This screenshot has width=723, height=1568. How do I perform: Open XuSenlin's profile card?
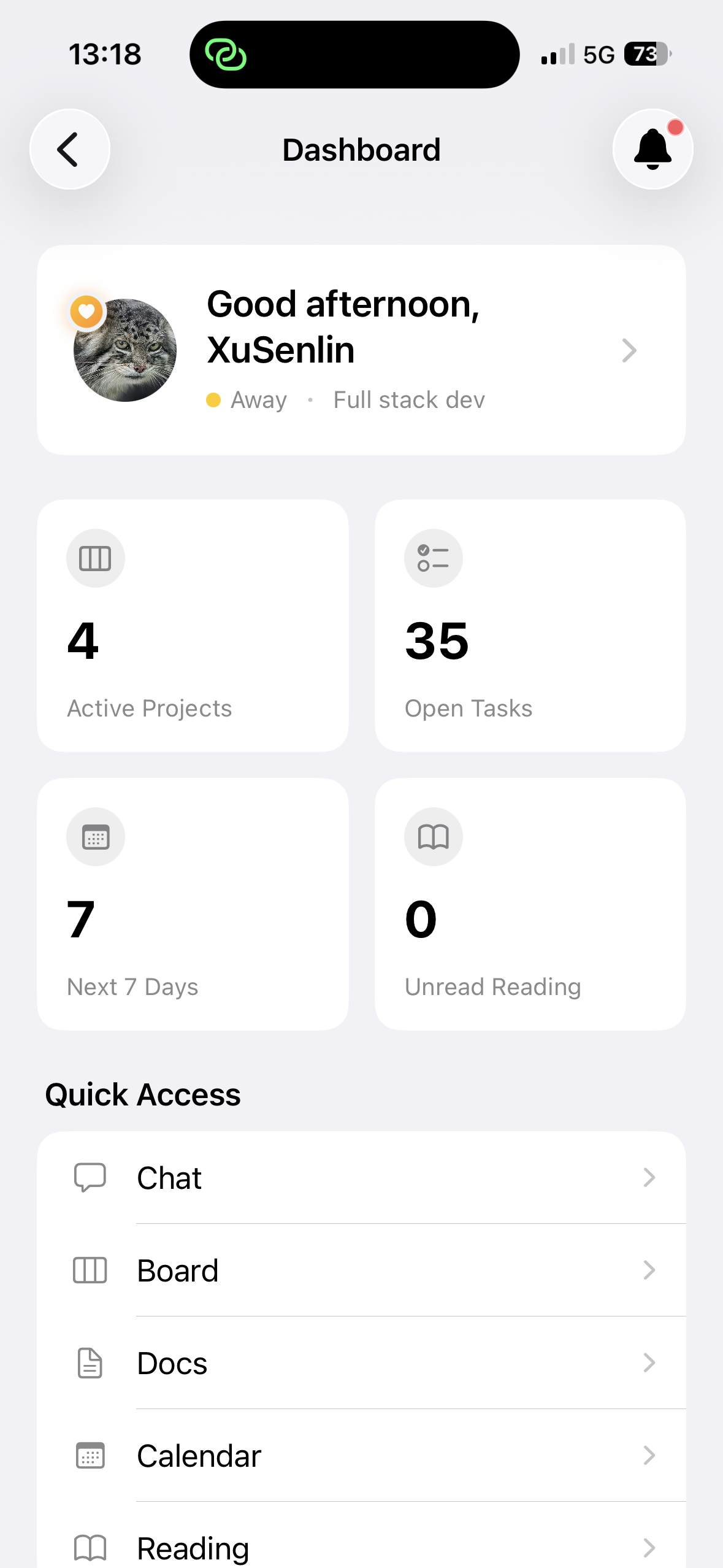pyautogui.click(x=361, y=350)
